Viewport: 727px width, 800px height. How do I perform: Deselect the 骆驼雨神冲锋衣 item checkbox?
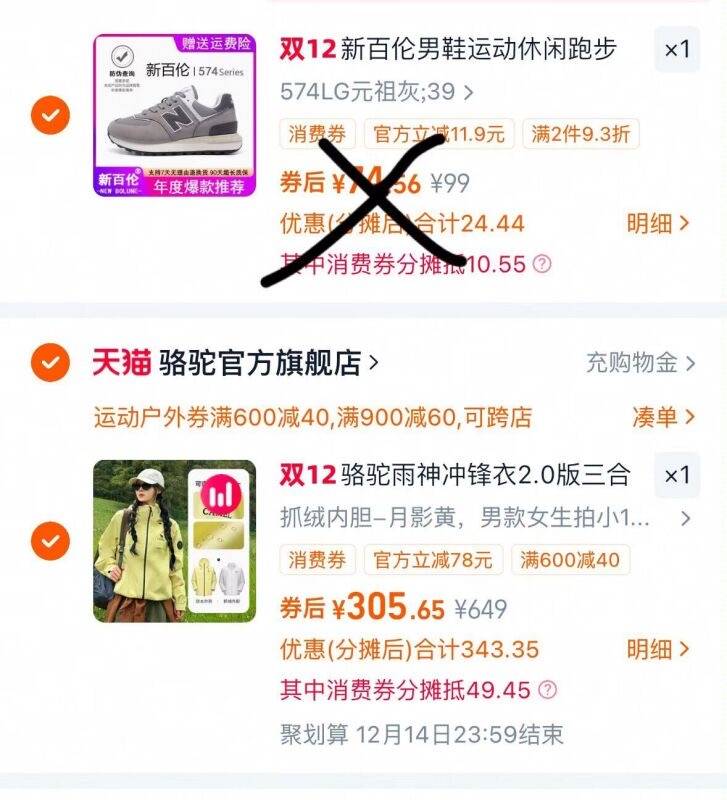point(49,542)
